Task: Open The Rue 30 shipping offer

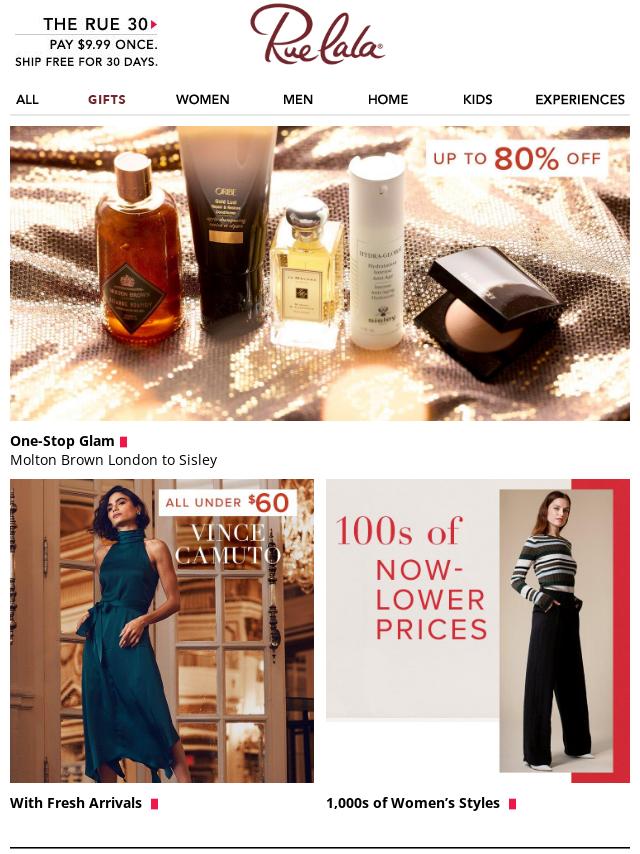Action: tap(86, 42)
